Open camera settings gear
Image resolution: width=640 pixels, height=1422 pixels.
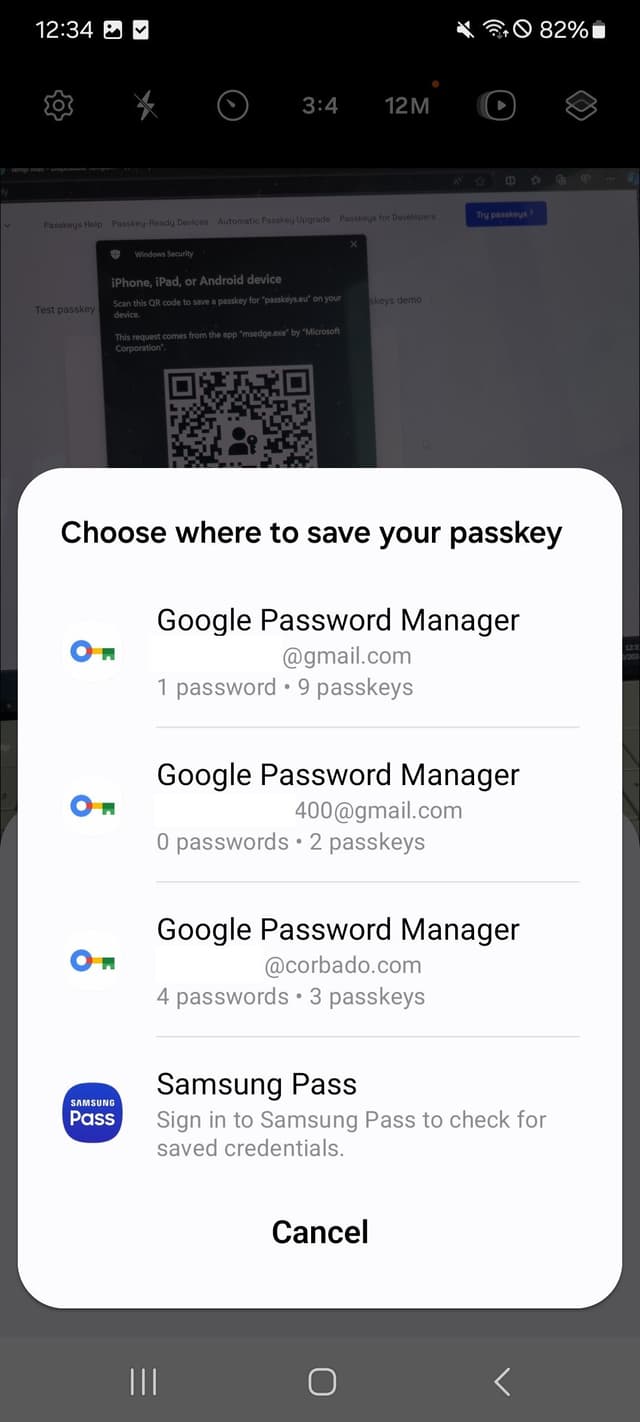coord(59,105)
